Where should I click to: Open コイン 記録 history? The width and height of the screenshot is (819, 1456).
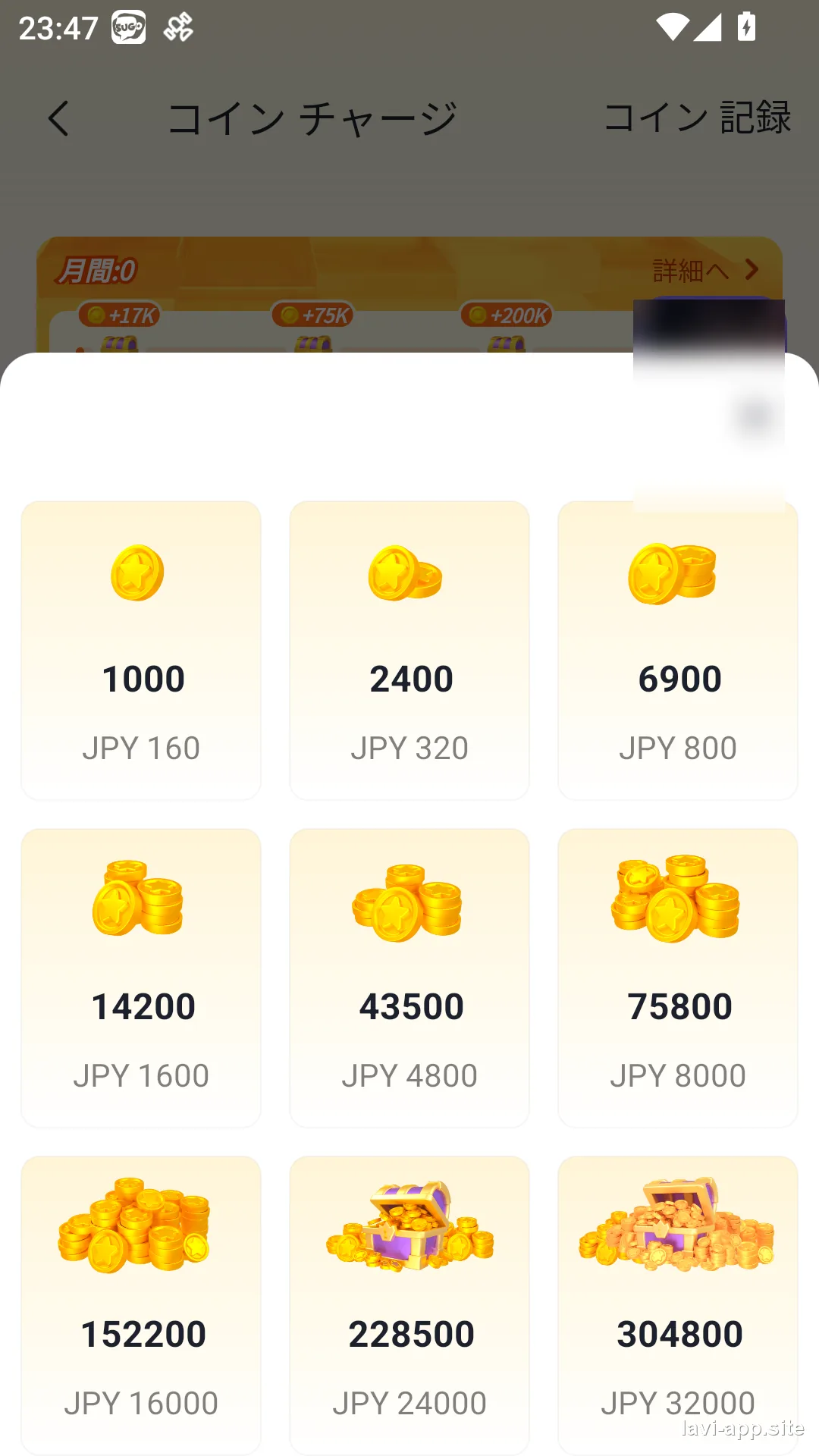coord(697,118)
